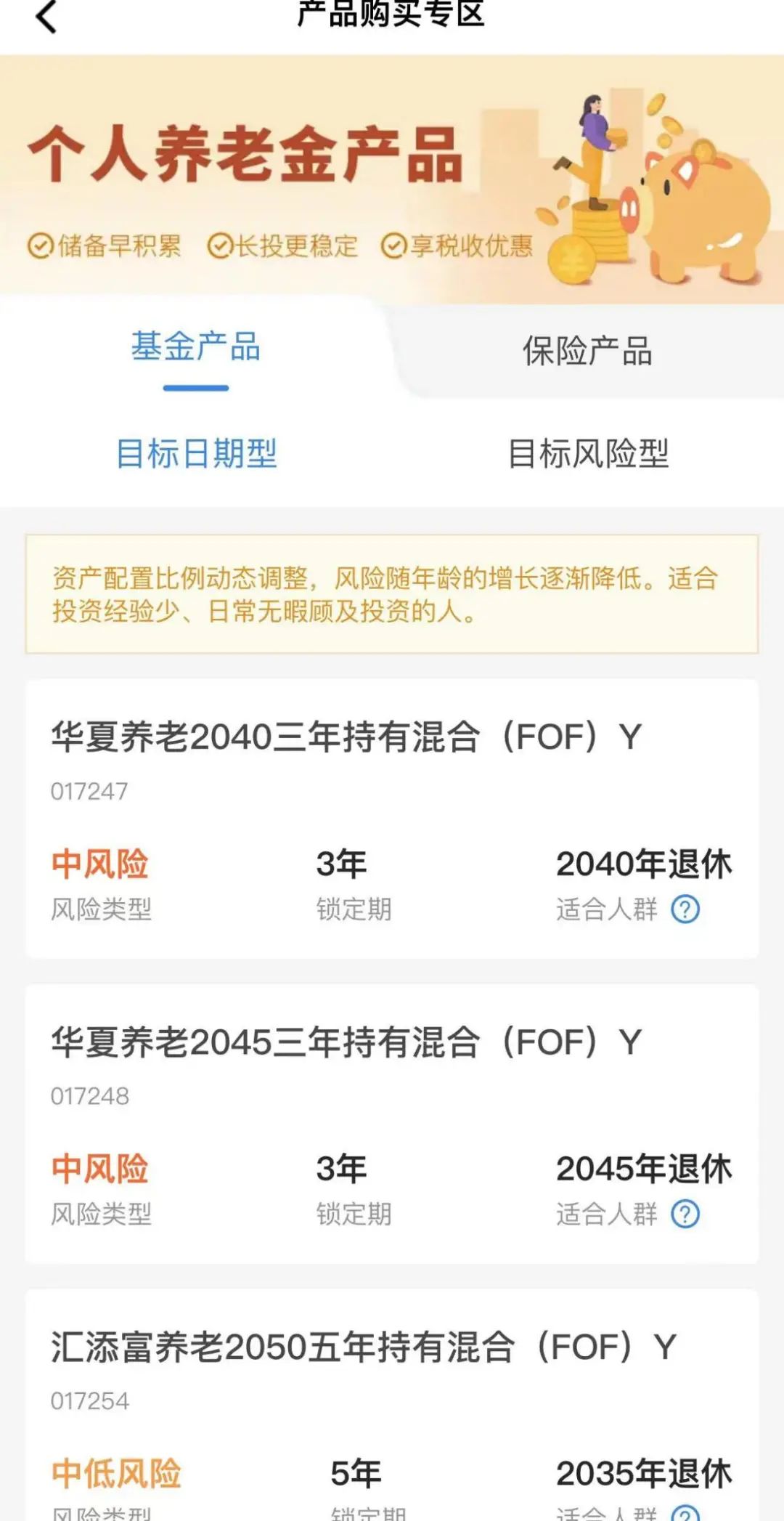Tap the help icon beside 2040年退休 适合人群
The height and width of the screenshot is (1521, 784).
point(685,909)
